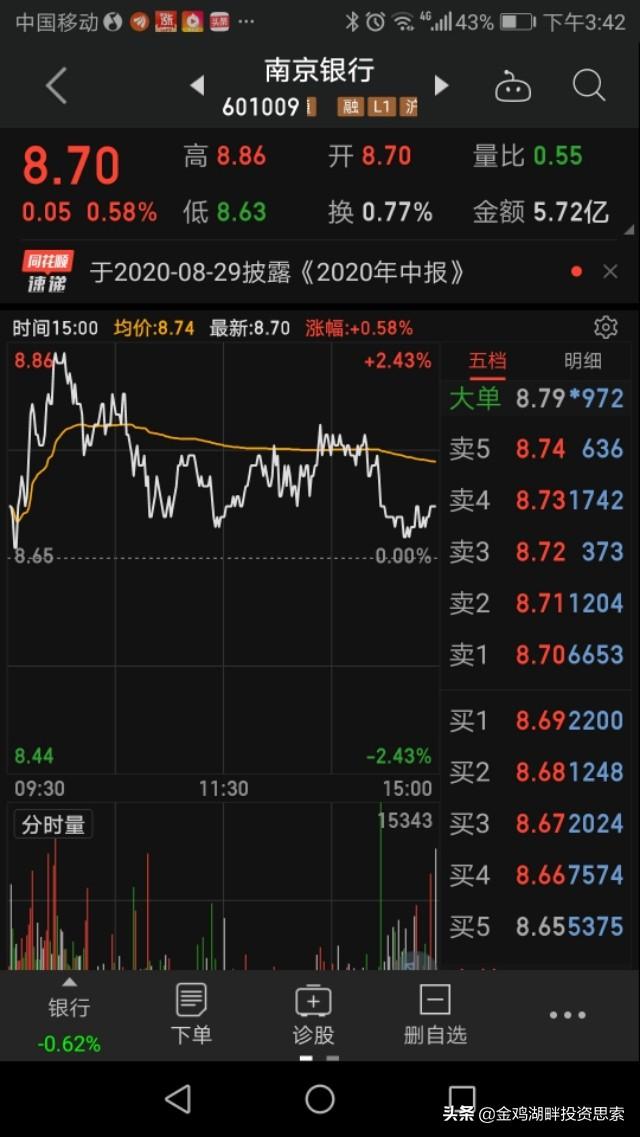The height and width of the screenshot is (1137, 640).
Task: Select the 五档 tab
Action: pos(487,361)
